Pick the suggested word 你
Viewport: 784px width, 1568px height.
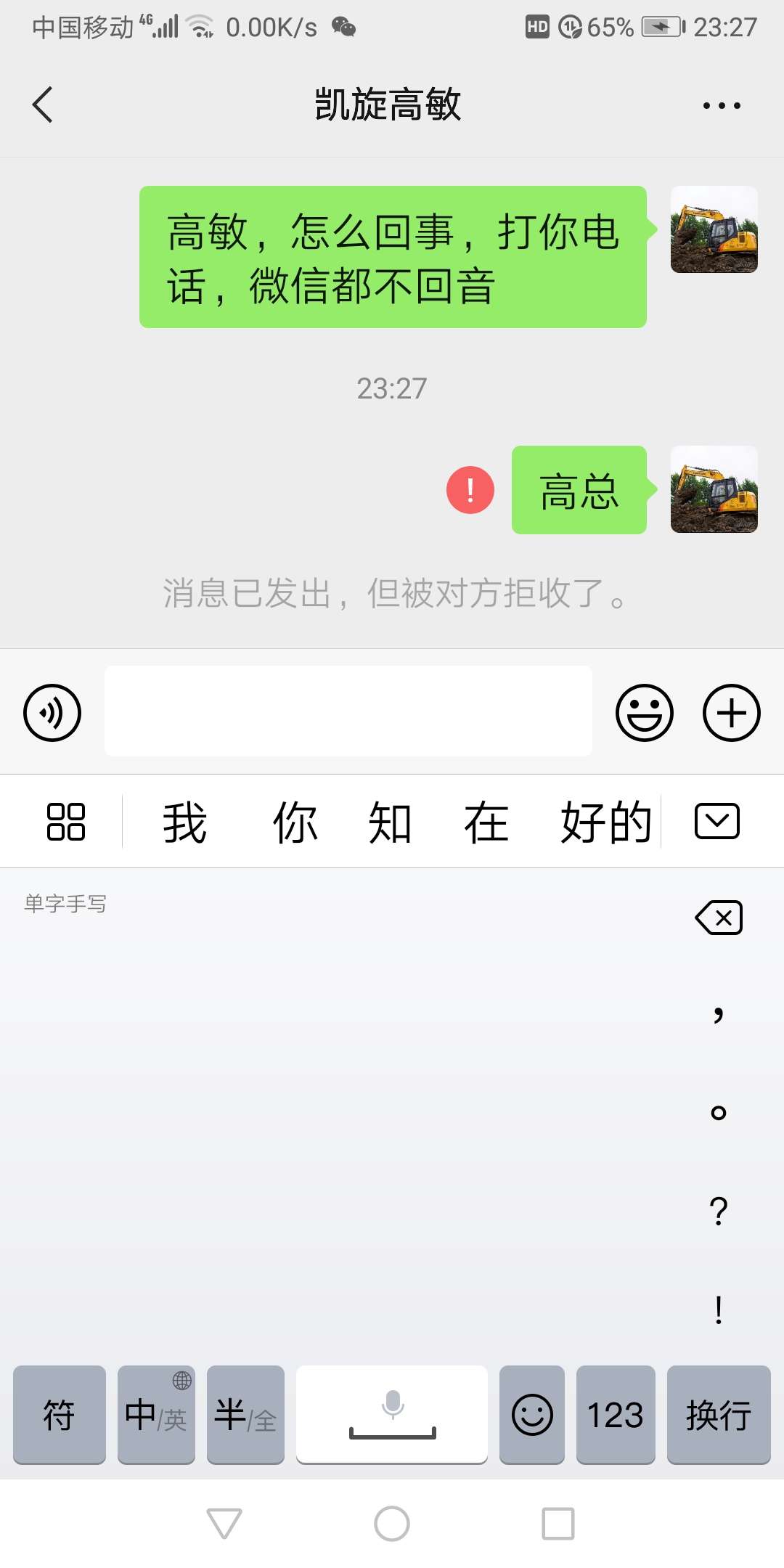click(x=295, y=823)
